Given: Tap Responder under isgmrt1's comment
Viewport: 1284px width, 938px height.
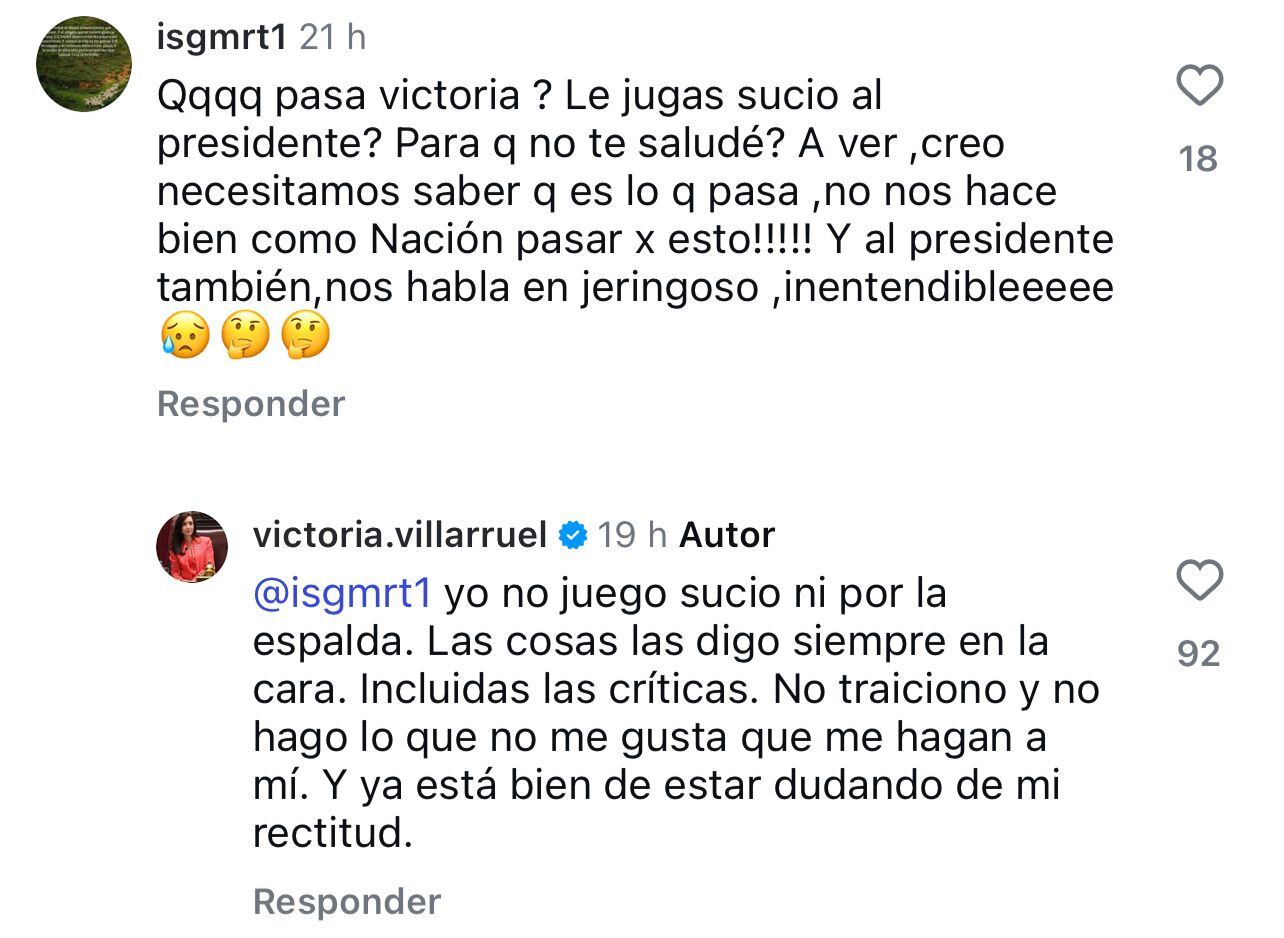Looking at the screenshot, I should click(251, 404).
